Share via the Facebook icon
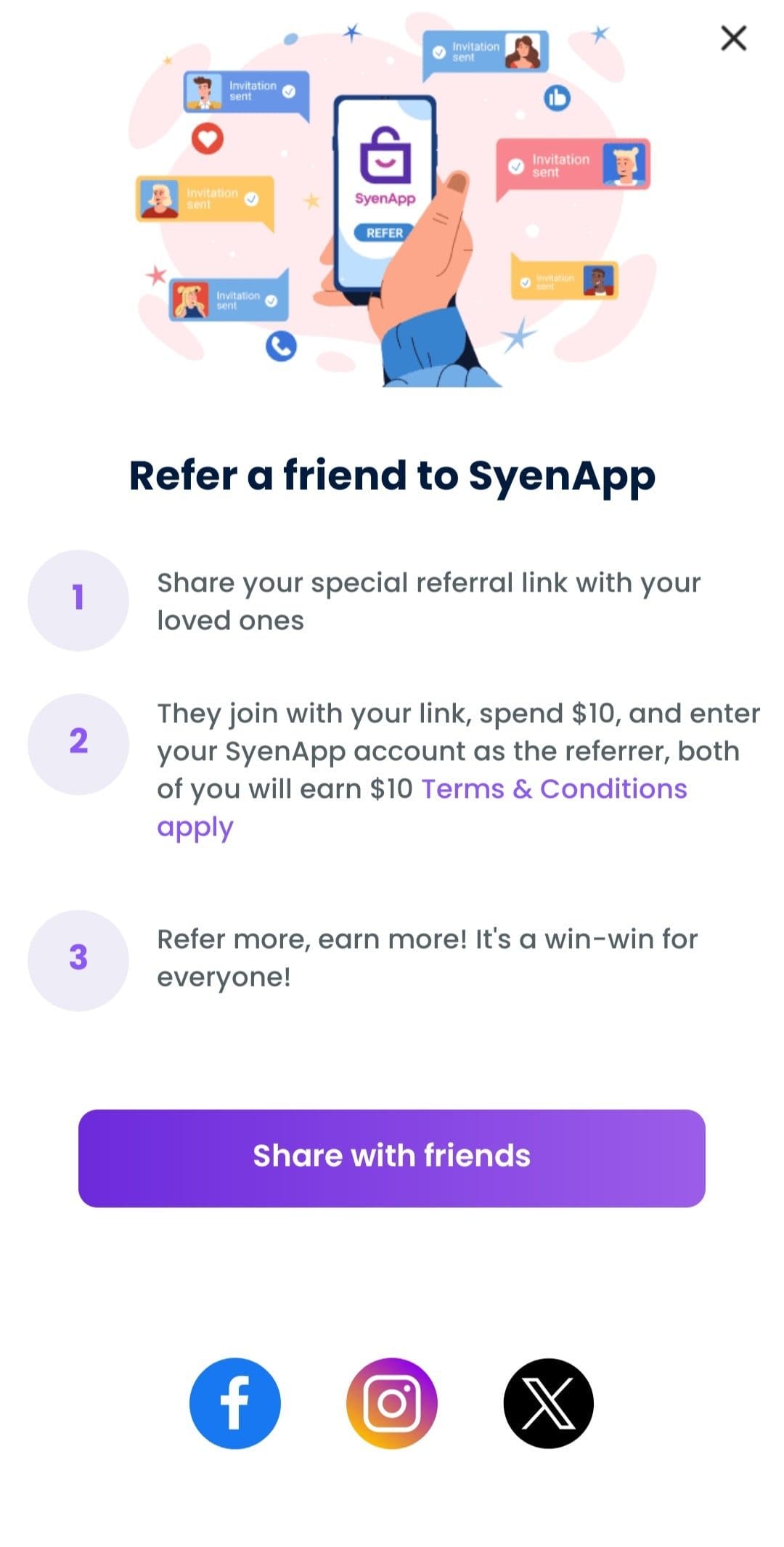 click(x=234, y=1403)
